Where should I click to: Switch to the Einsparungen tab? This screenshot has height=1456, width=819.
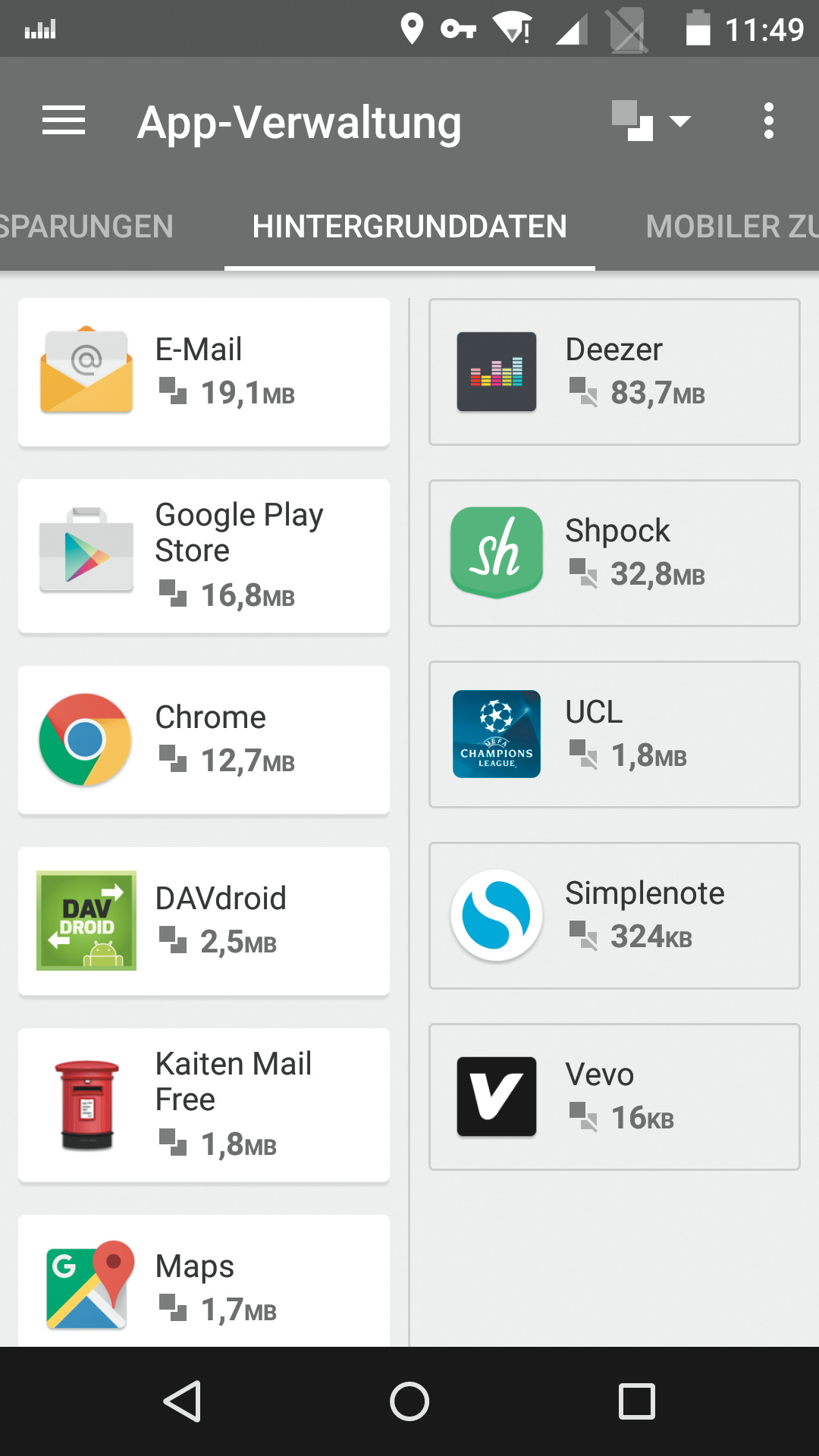click(86, 227)
